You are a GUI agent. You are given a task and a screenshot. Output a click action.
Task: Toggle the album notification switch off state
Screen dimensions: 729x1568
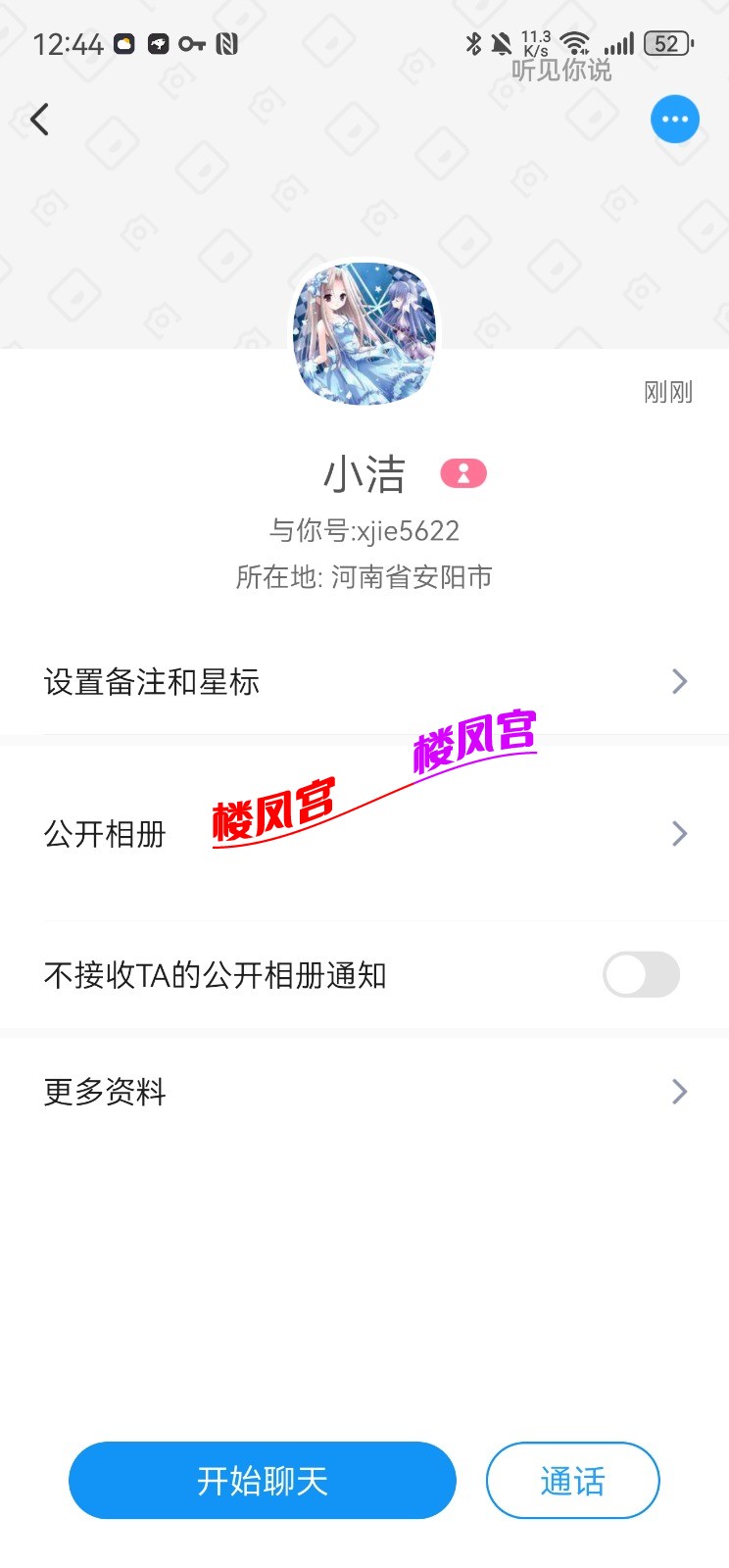coord(641,975)
